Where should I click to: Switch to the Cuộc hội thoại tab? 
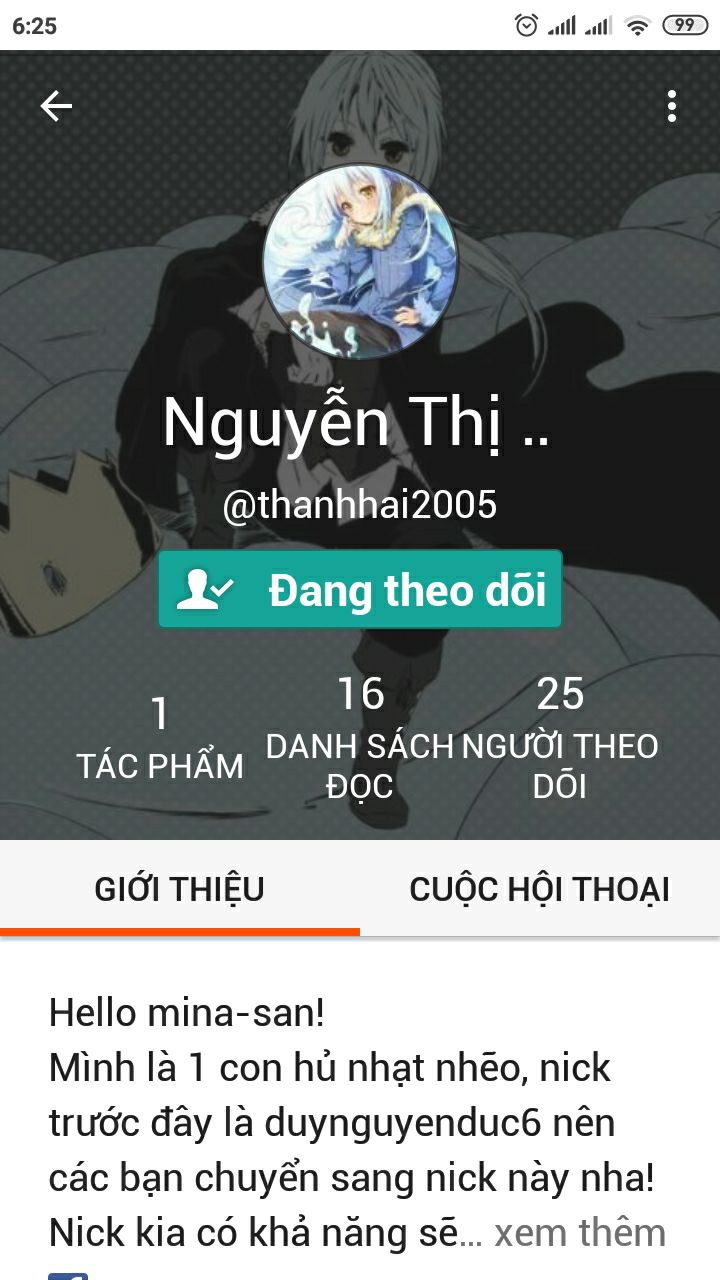[540, 889]
